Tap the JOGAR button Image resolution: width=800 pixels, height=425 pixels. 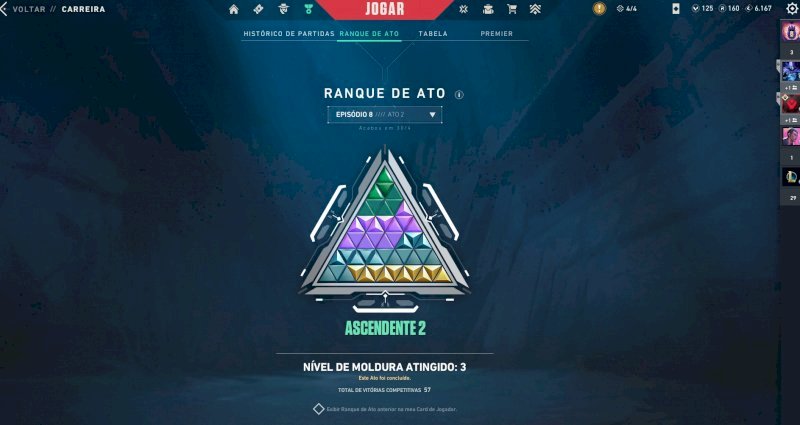[385, 9]
